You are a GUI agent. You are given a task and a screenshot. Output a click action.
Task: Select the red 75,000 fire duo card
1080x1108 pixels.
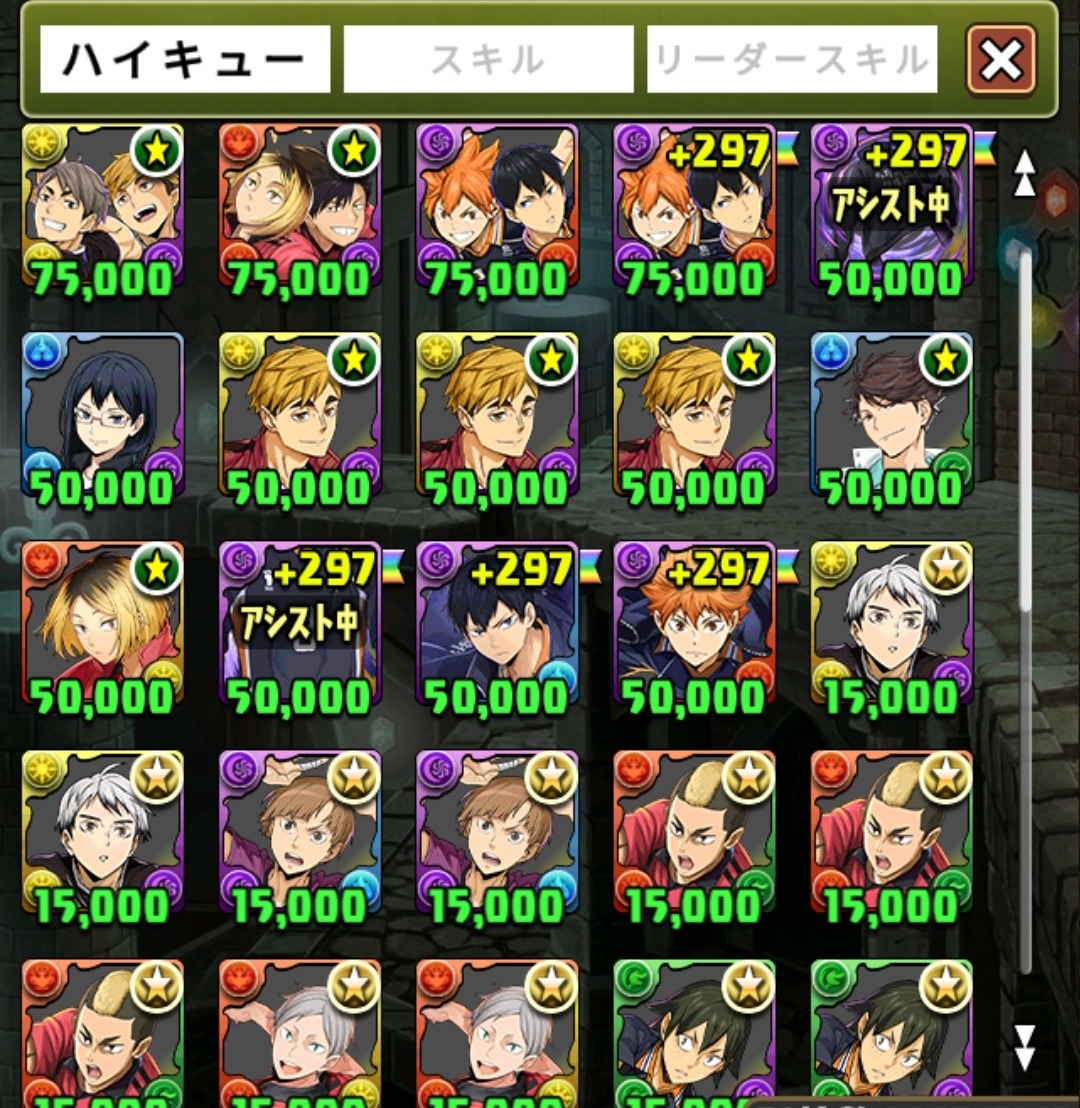coord(299,206)
